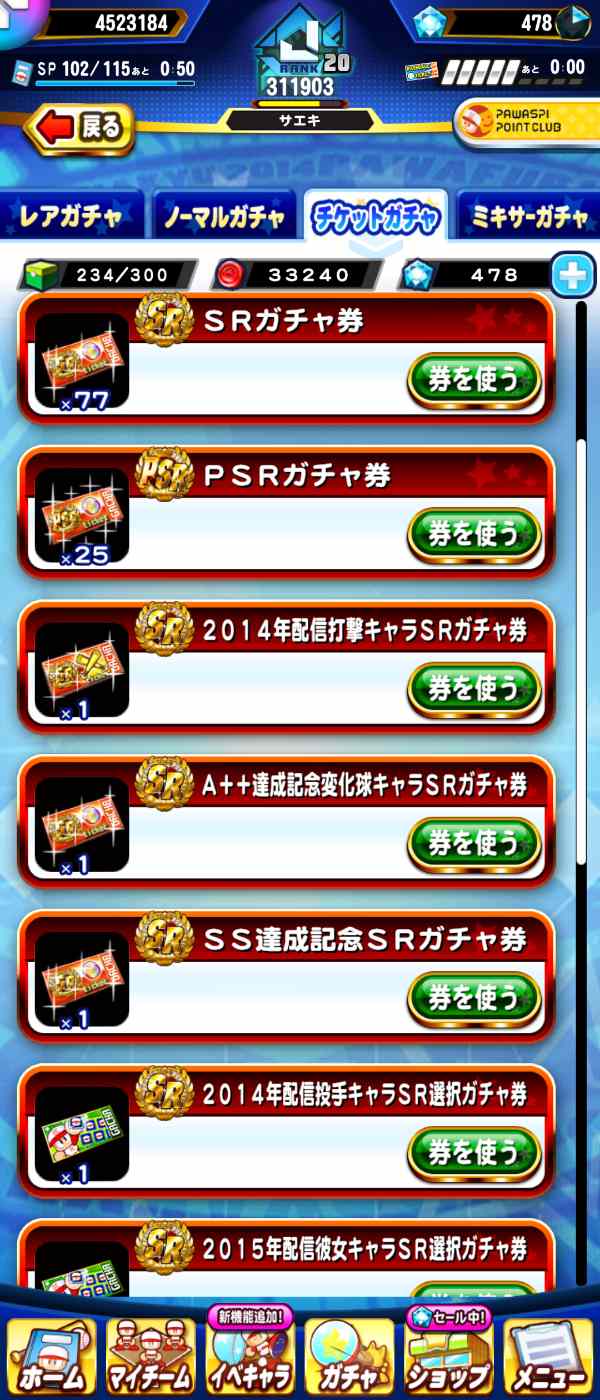This screenshot has height=1400, width=600.
Task: Open the マイチーム section
Action: pos(151,1357)
